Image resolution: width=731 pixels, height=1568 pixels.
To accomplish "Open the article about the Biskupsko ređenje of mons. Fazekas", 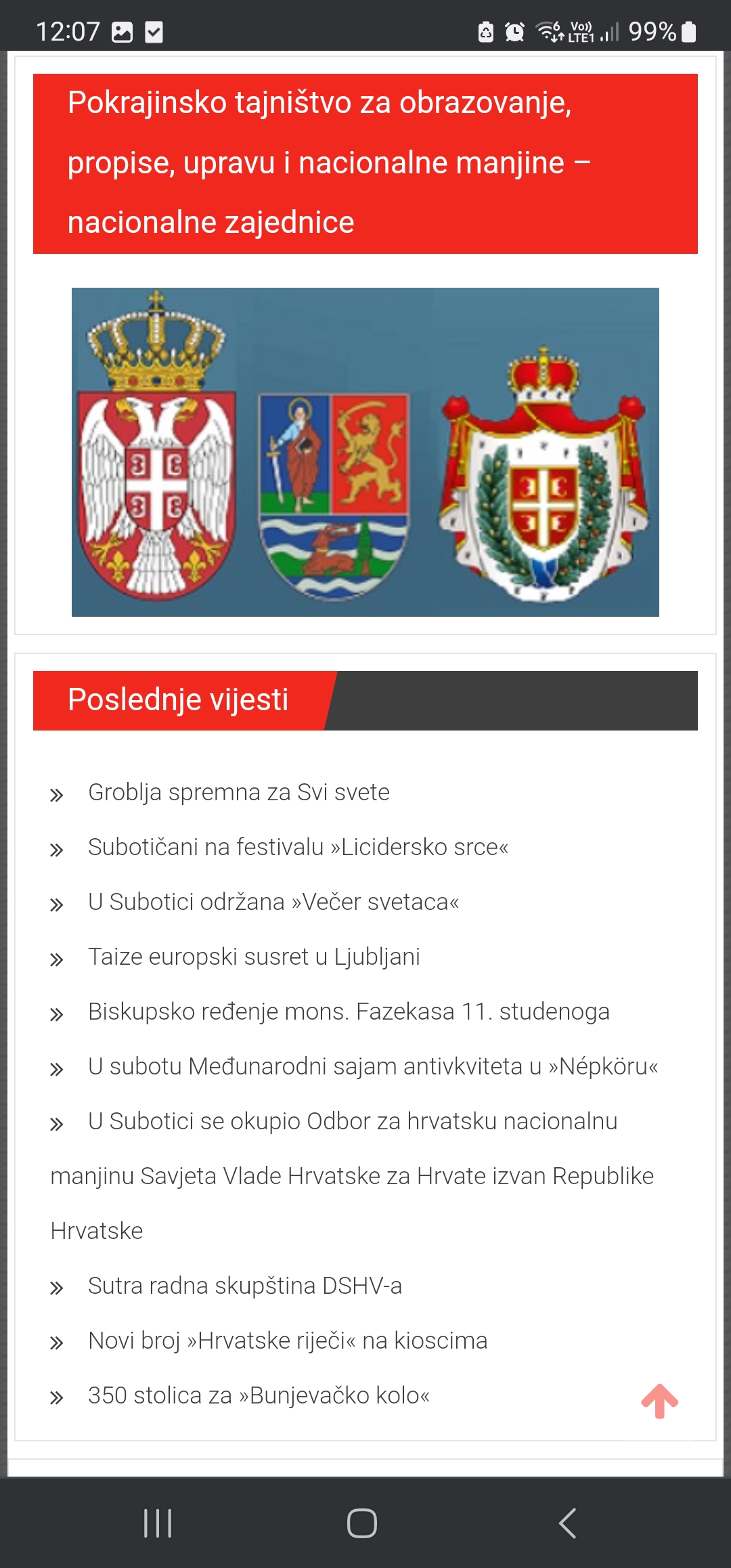I will (349, 1011).
